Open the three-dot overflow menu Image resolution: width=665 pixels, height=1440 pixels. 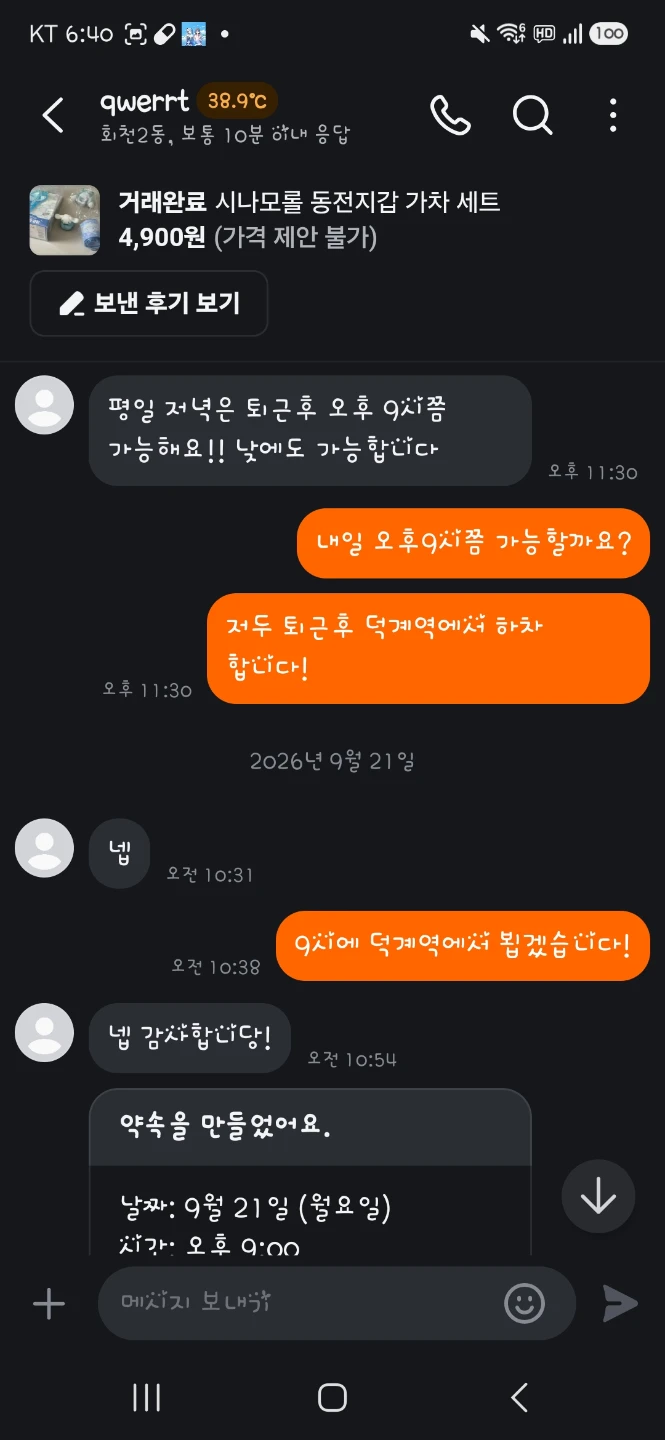(613, 116)
